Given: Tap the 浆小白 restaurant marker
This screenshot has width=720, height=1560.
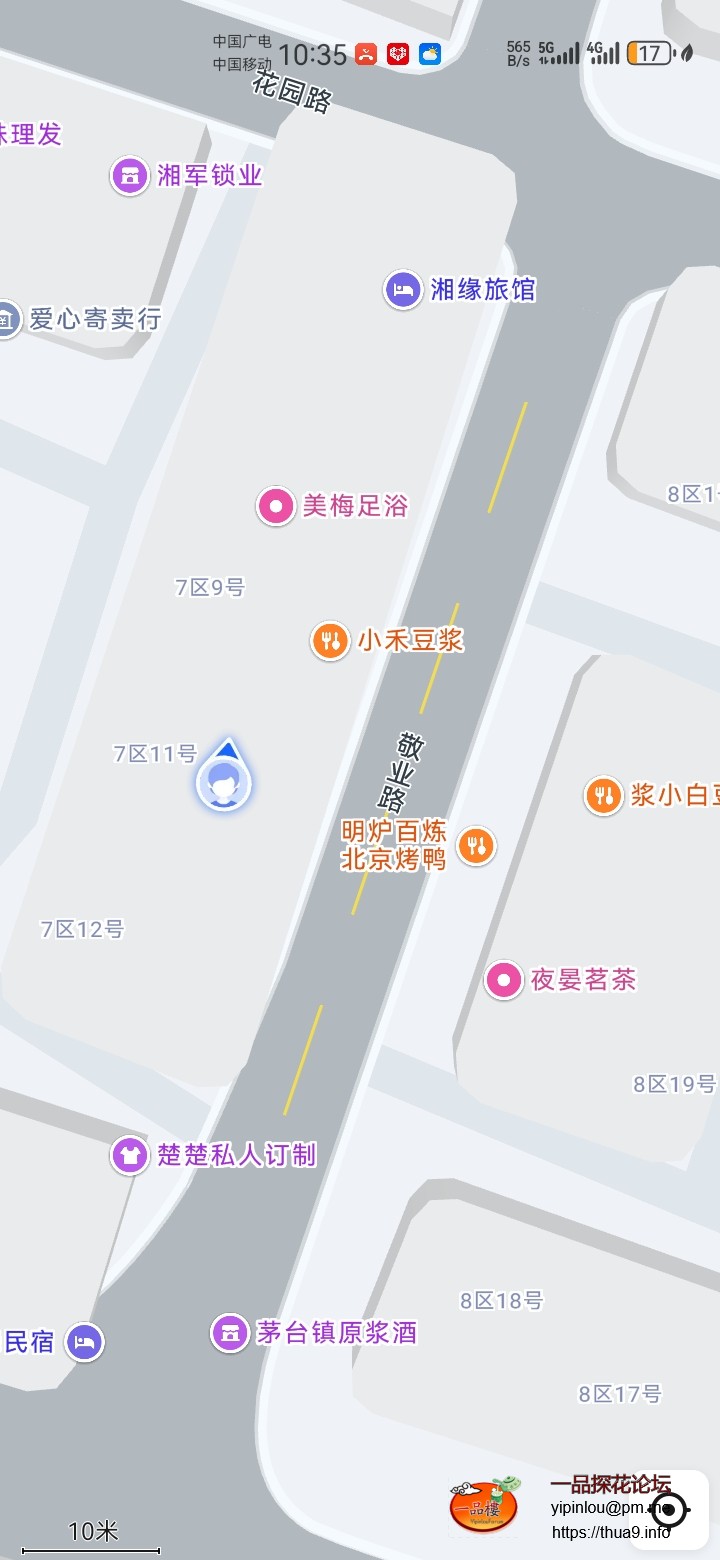Looking at the screenshot, I should click(605, 796).
